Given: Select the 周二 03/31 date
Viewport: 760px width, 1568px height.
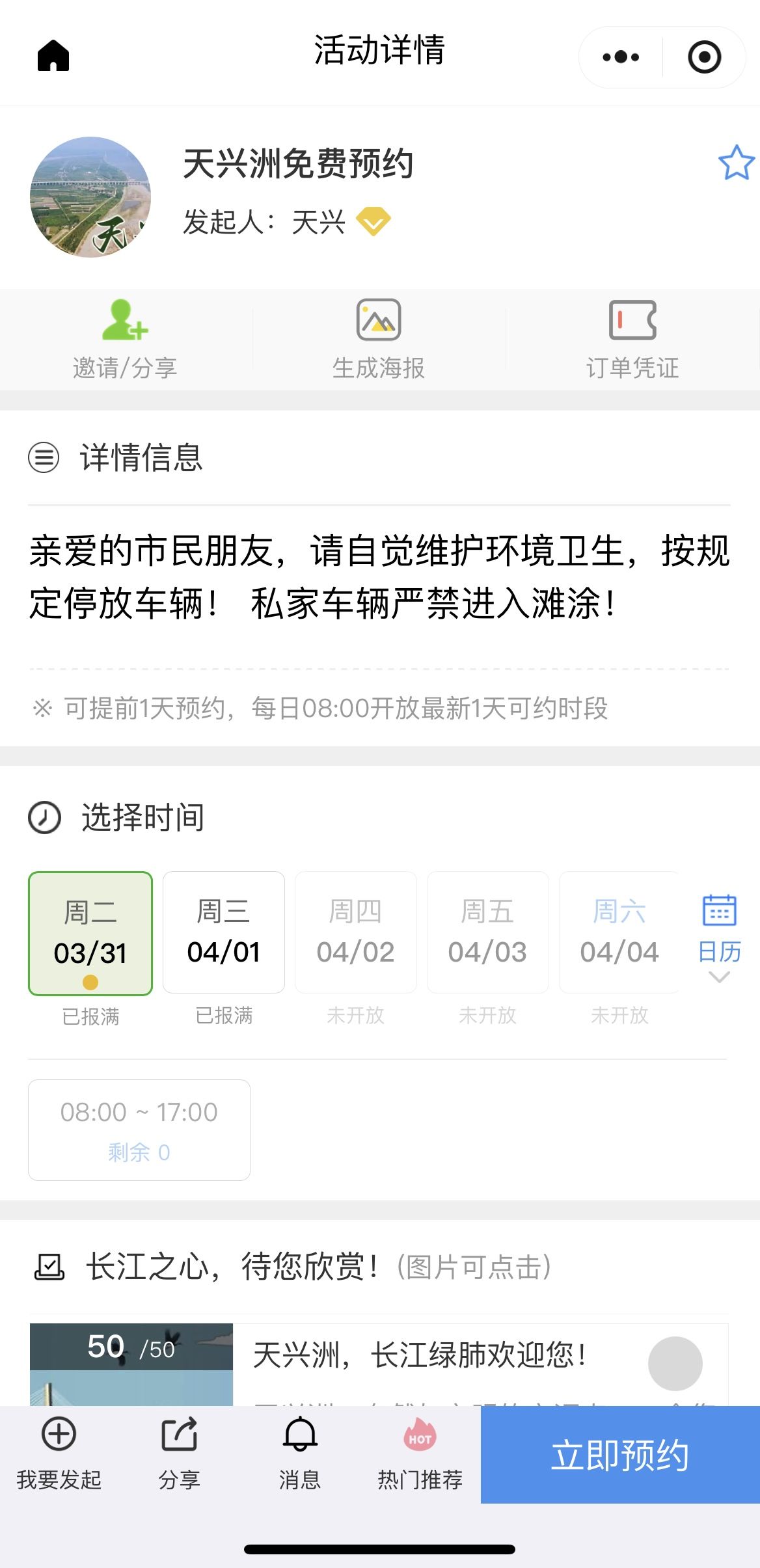Looking at the screenshot, I should (x=90, y=934).
